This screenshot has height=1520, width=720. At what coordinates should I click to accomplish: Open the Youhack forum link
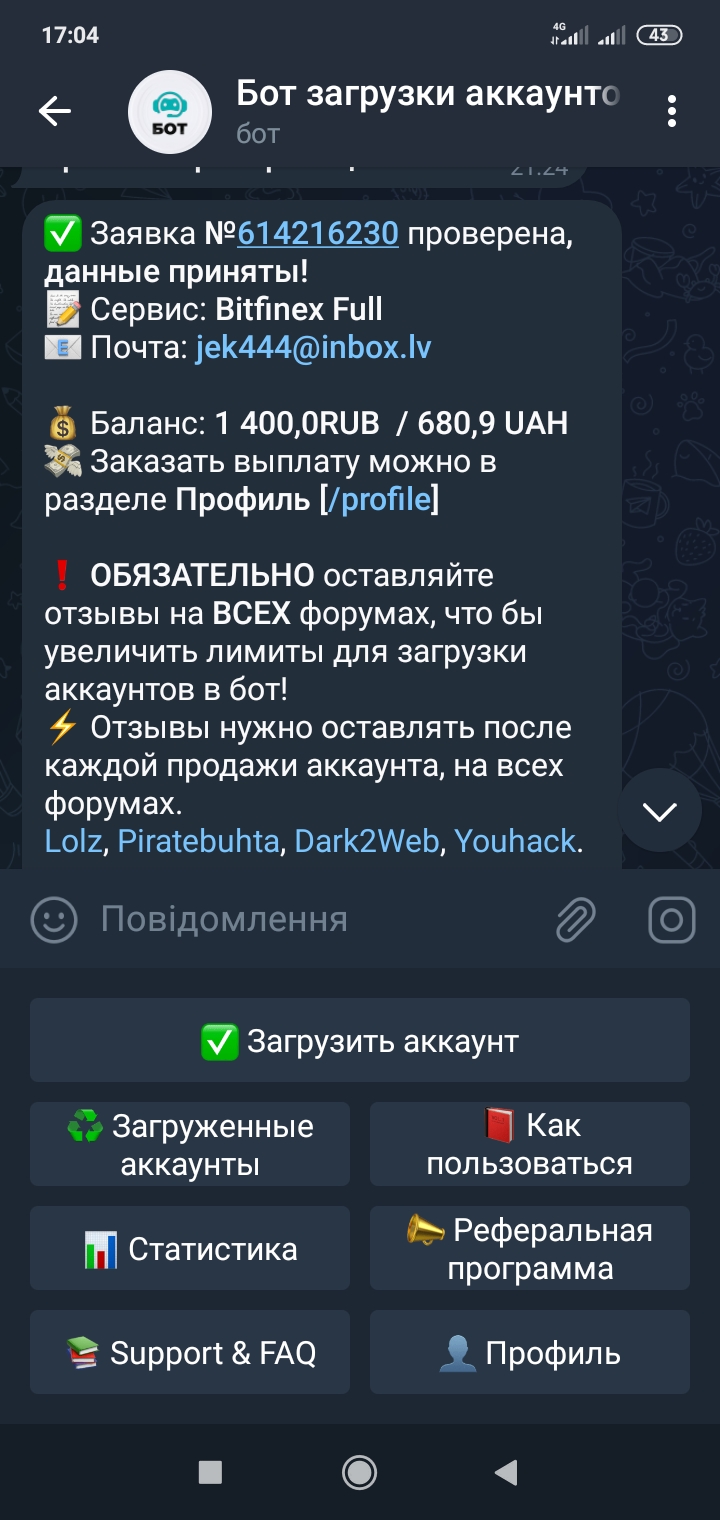(x=515, y=841)
